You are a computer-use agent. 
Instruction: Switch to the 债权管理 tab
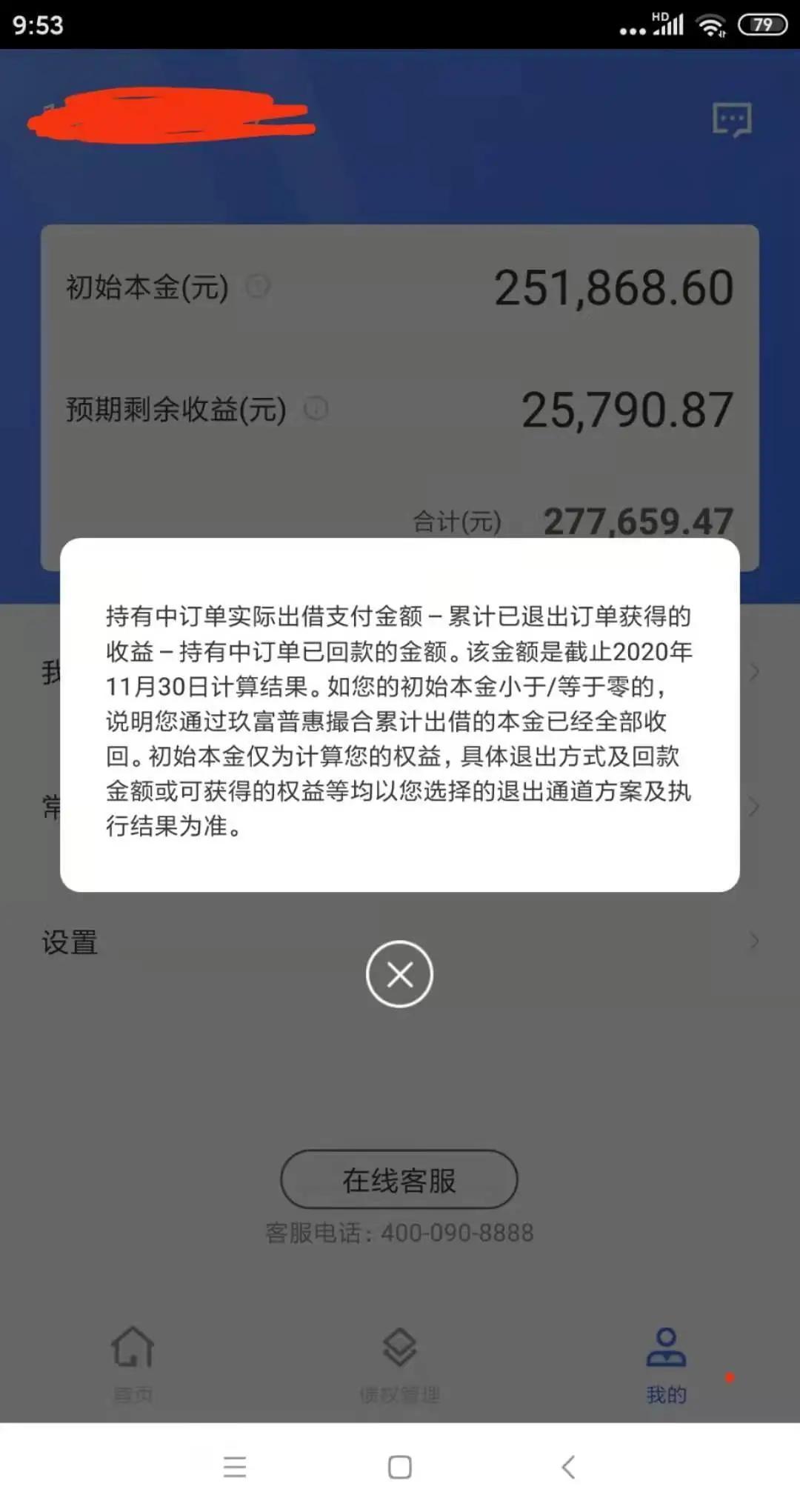(399, 1362)
